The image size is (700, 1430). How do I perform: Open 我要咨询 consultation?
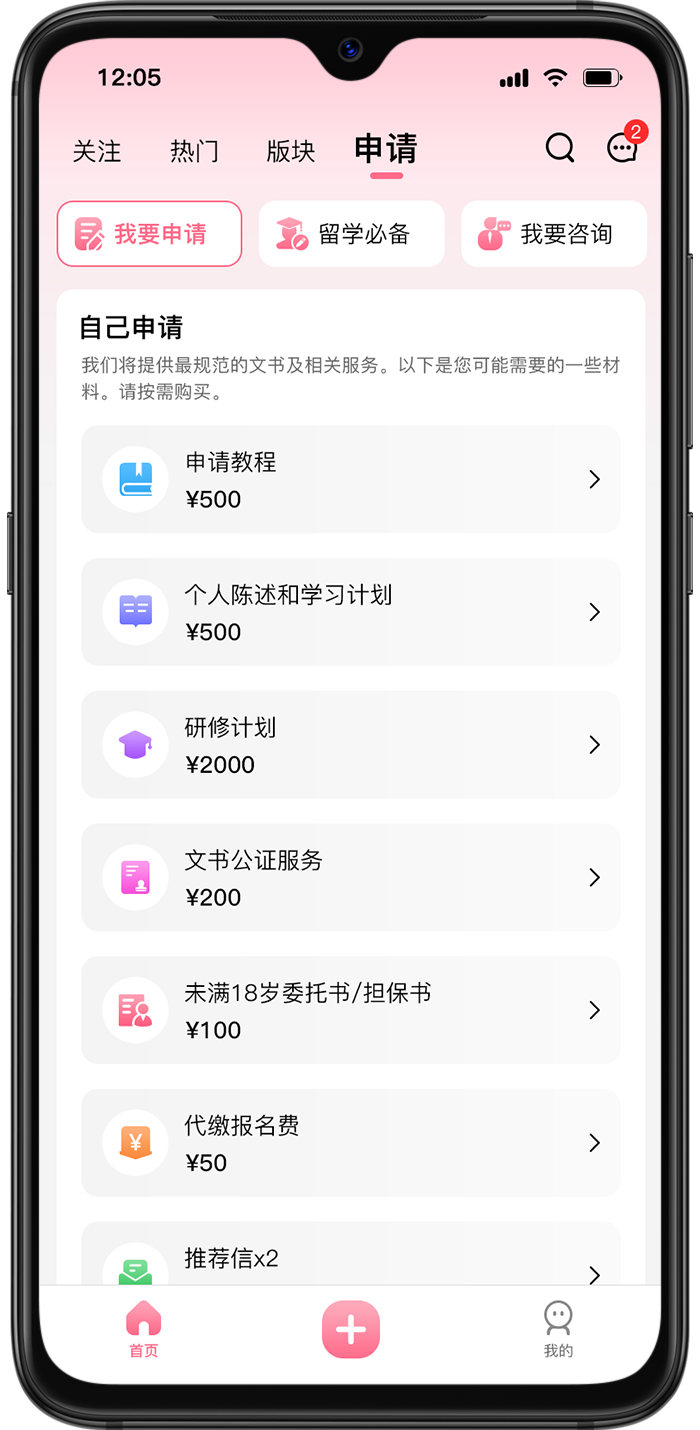click(x=553, y=234)
